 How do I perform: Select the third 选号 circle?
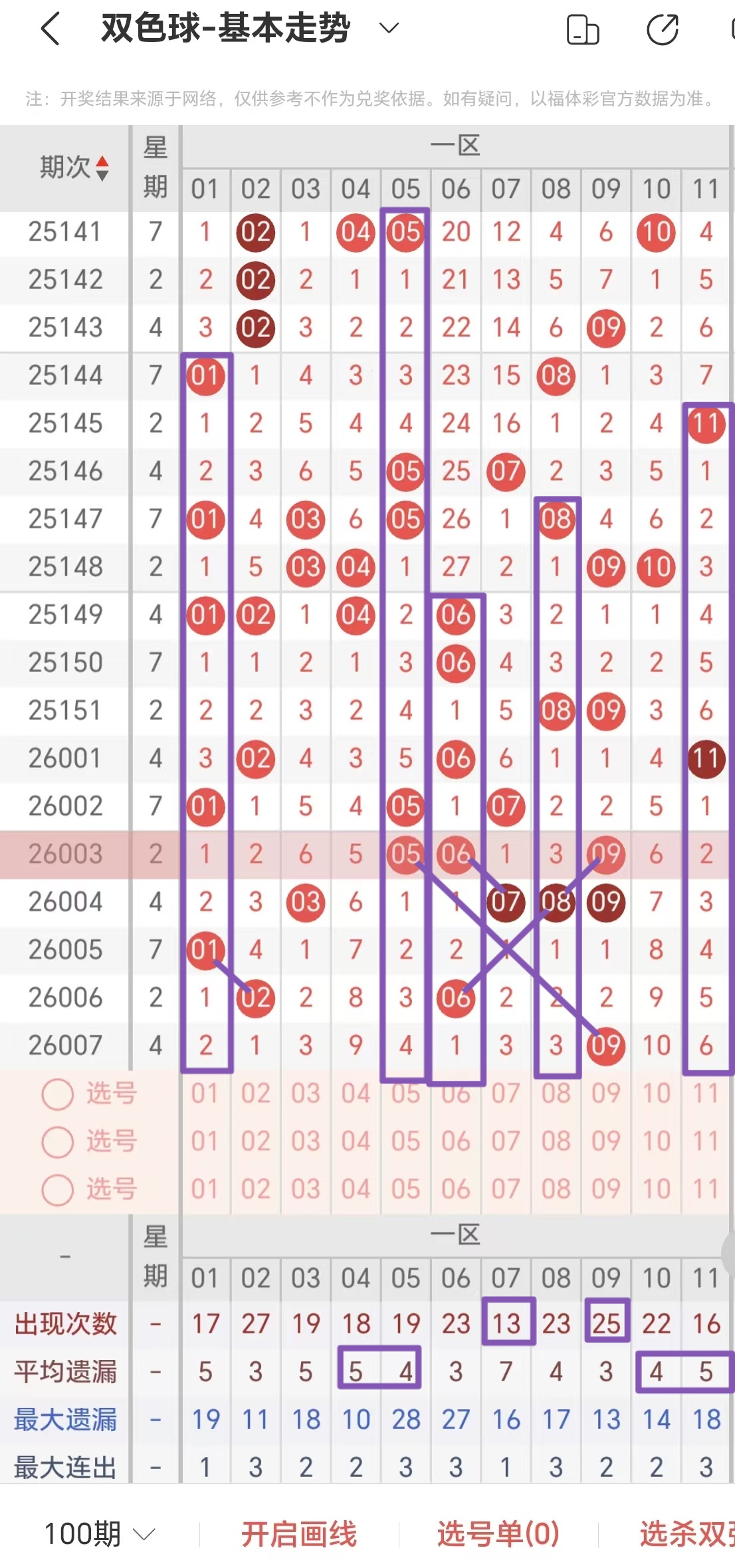click(x=57, y=1189)
